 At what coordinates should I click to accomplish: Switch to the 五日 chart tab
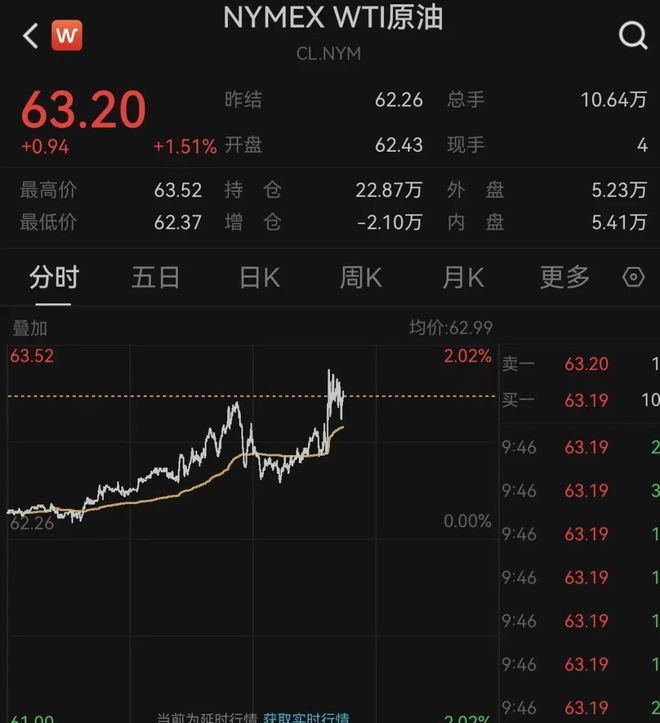[156, 277]
